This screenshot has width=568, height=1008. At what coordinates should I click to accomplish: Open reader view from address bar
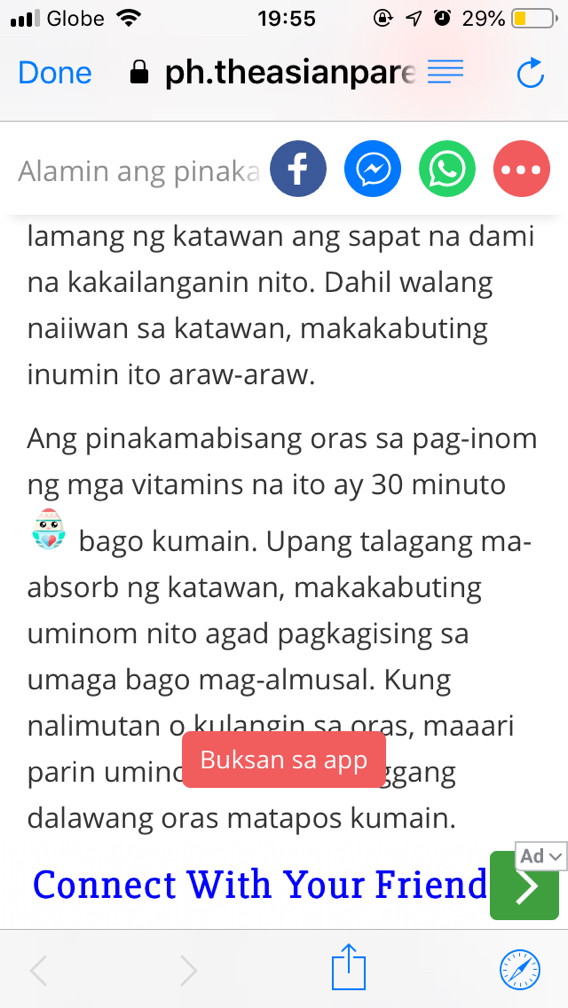(x=445, y=71)
